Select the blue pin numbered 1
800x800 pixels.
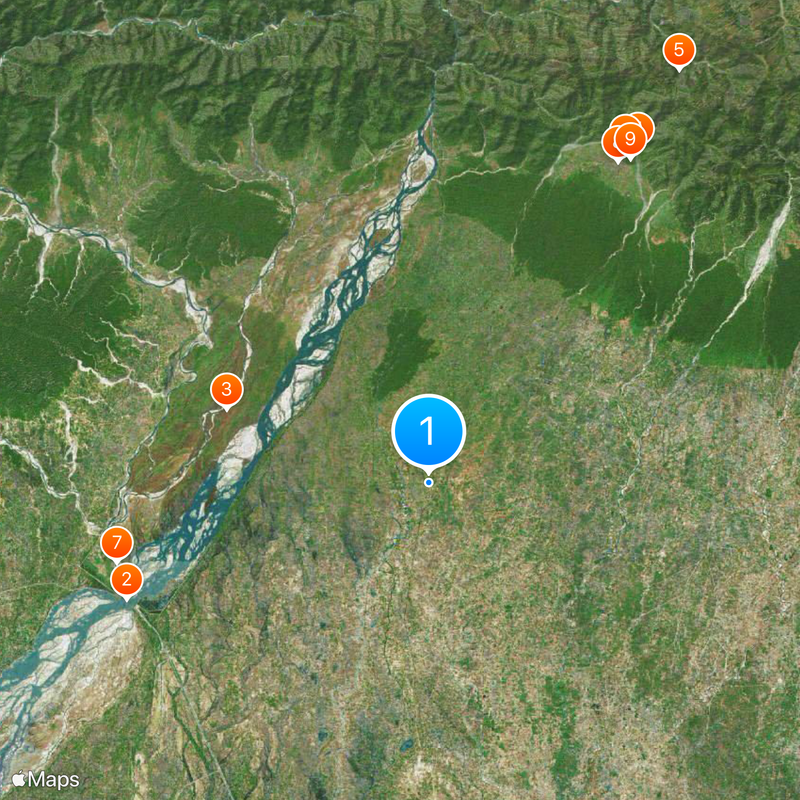(x=429, y=431)
